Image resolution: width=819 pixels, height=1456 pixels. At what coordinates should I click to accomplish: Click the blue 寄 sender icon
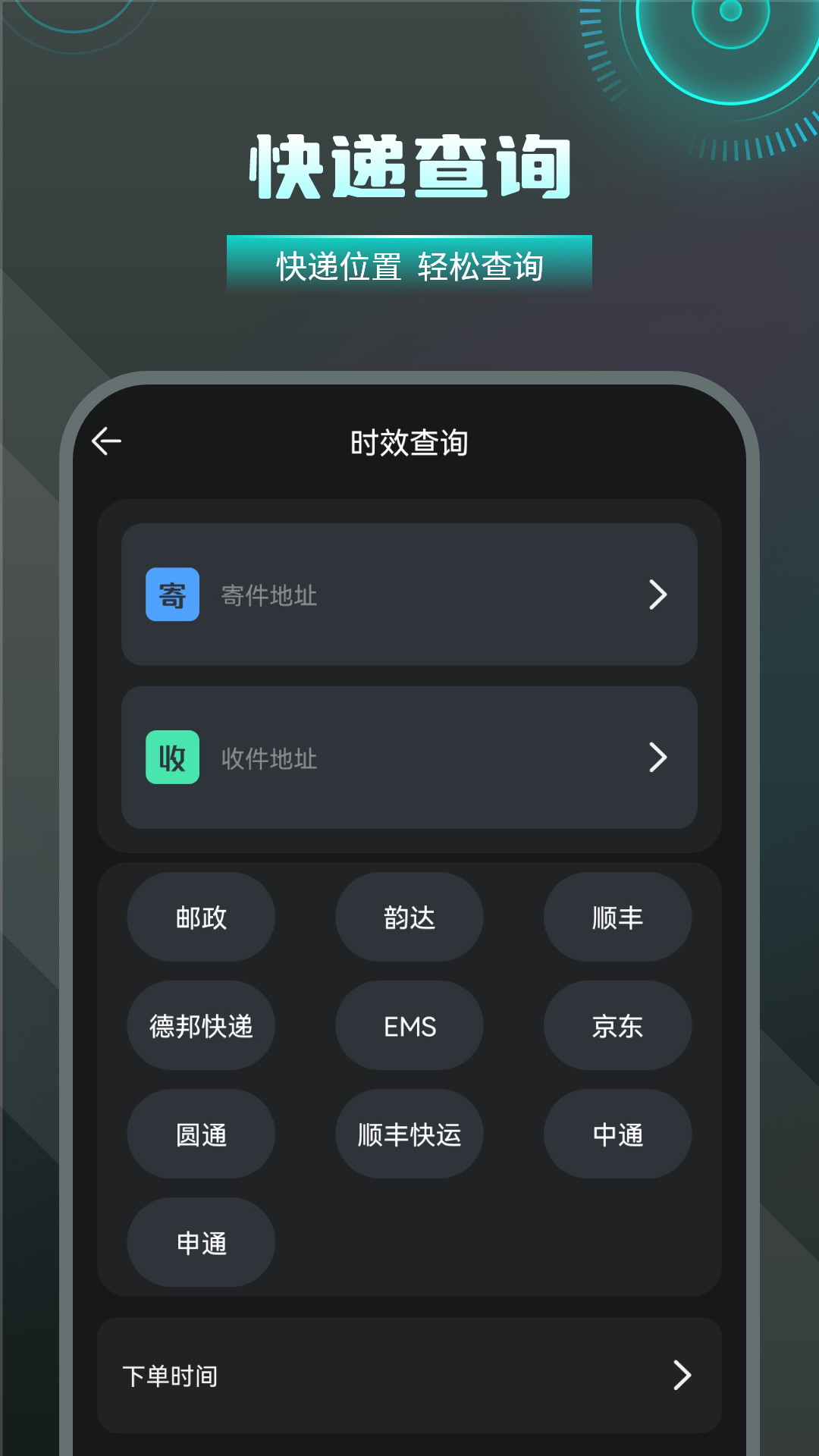(x=171, y=595)
